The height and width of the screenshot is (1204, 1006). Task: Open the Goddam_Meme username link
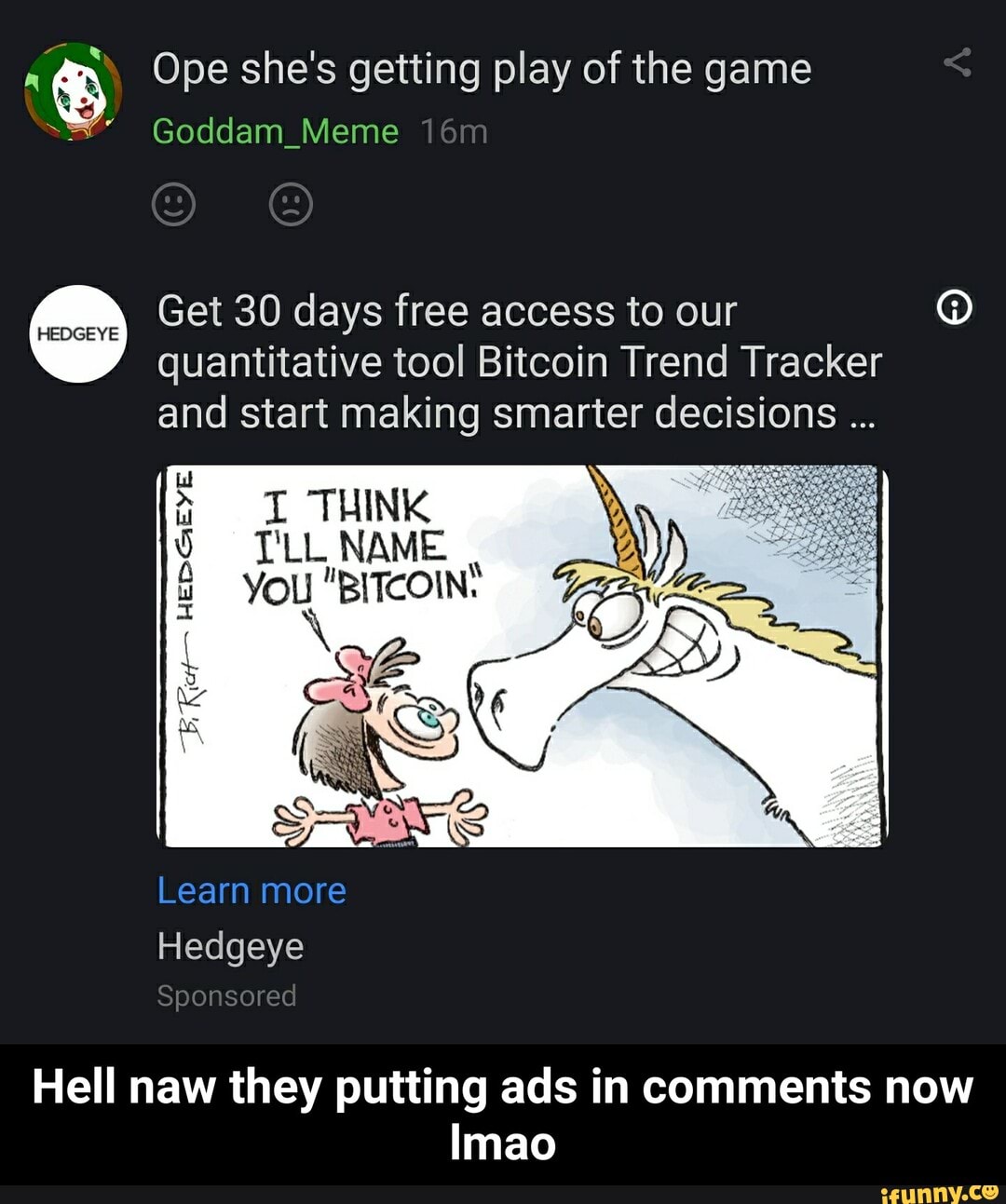tap(275, 132)
